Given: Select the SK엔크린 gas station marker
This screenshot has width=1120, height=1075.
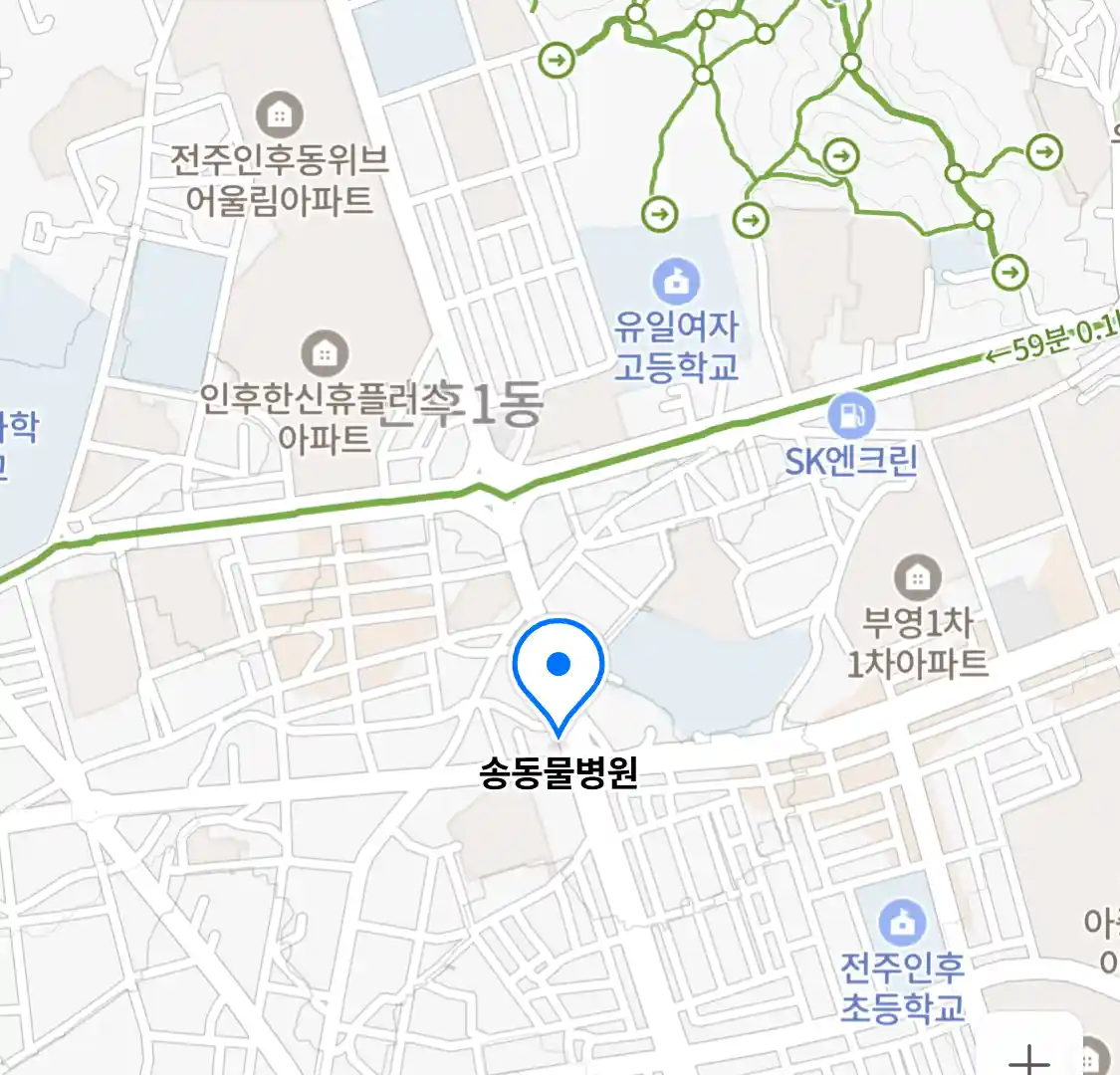Looking at the screenshot, I should pyautogui.click(x=850, y=416).
